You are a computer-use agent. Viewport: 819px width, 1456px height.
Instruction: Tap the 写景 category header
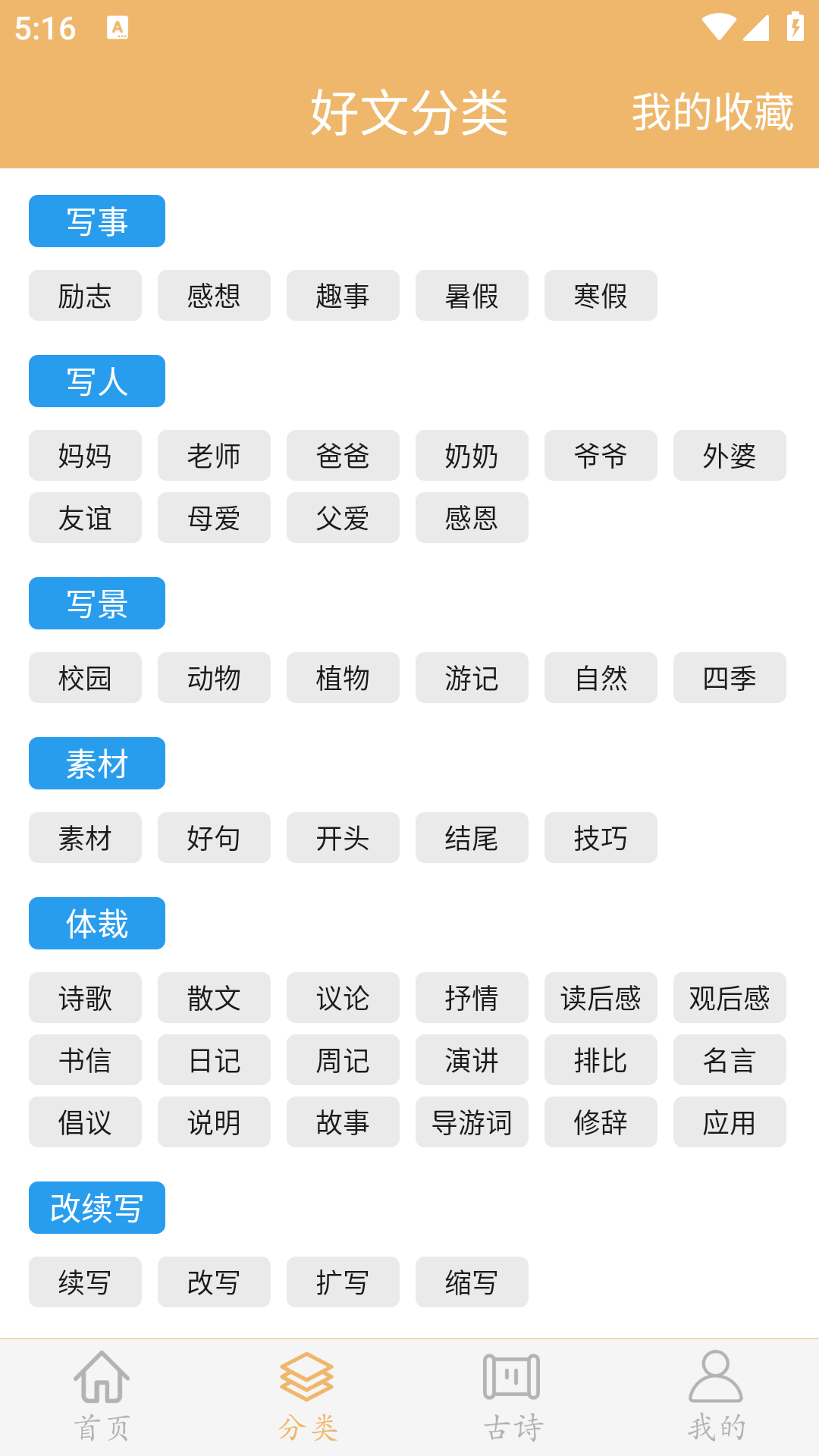coord(96,603)
